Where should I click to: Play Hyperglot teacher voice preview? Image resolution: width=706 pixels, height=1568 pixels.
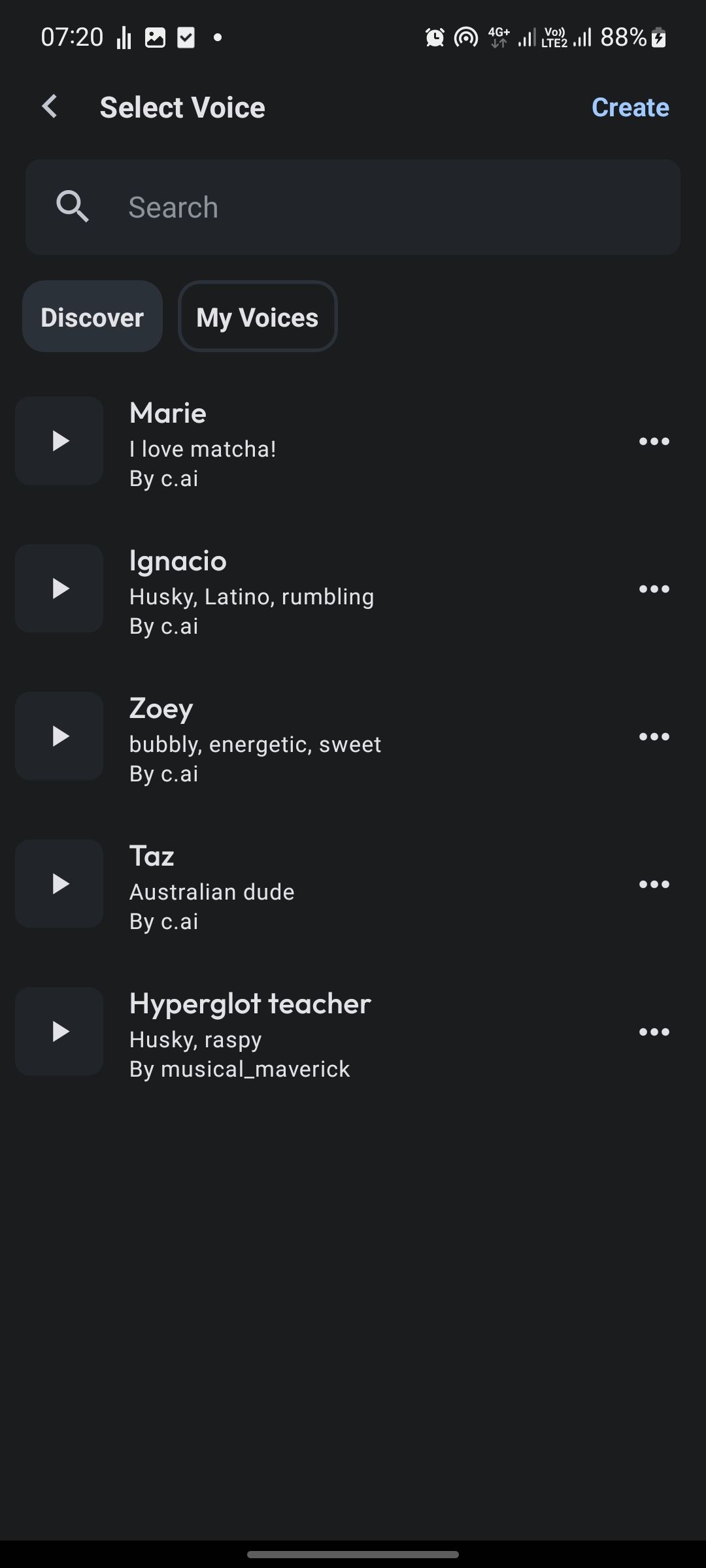tap(59, 1032)
